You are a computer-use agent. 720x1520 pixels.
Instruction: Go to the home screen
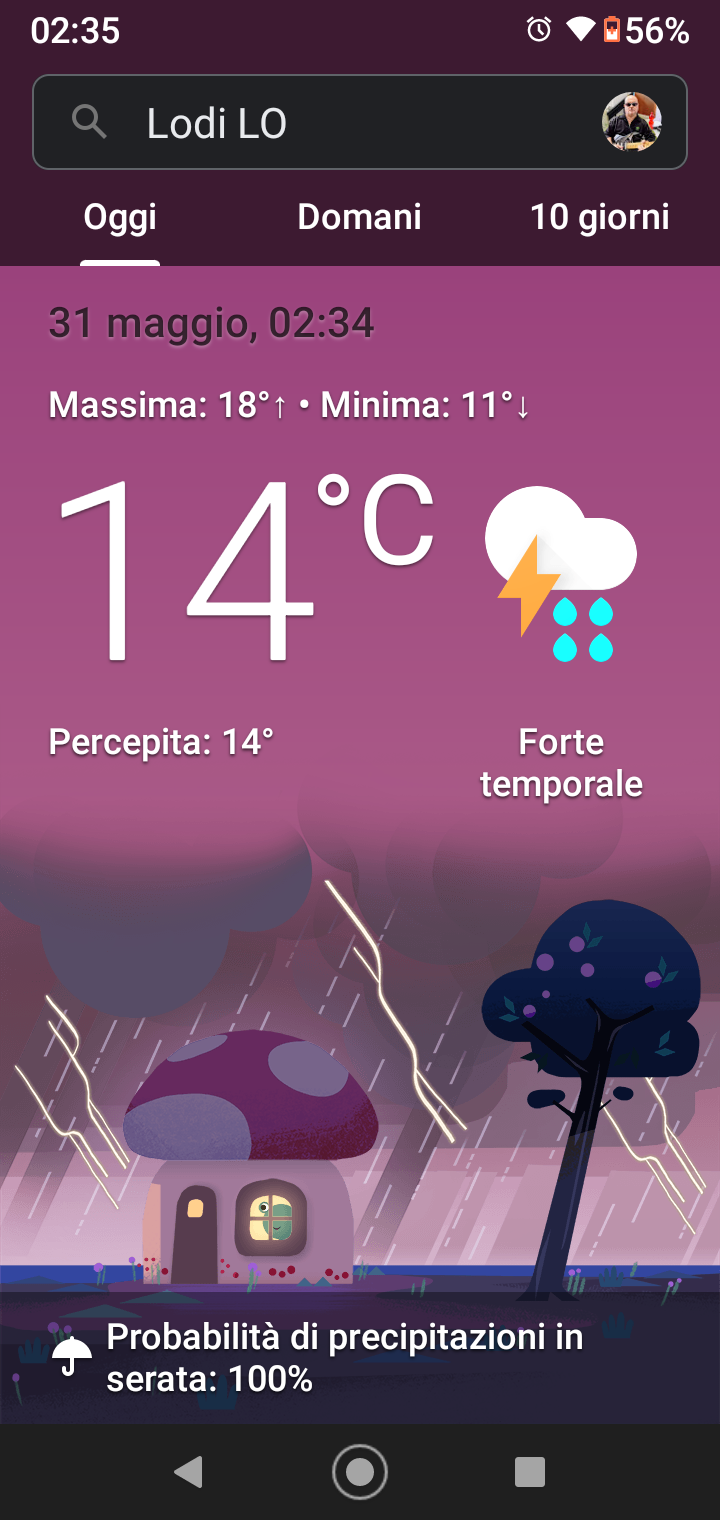[x=359, y=1472]
